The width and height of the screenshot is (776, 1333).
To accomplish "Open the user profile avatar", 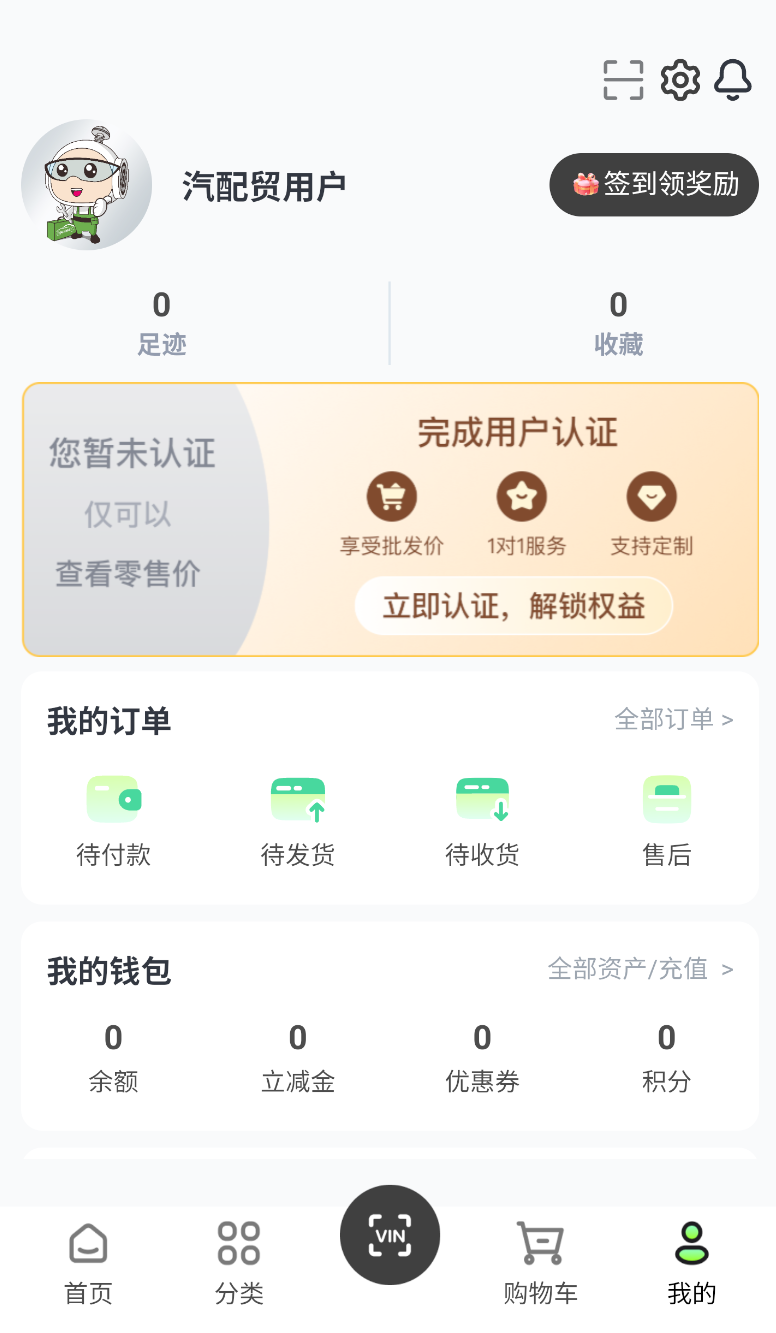I will 87,185.
